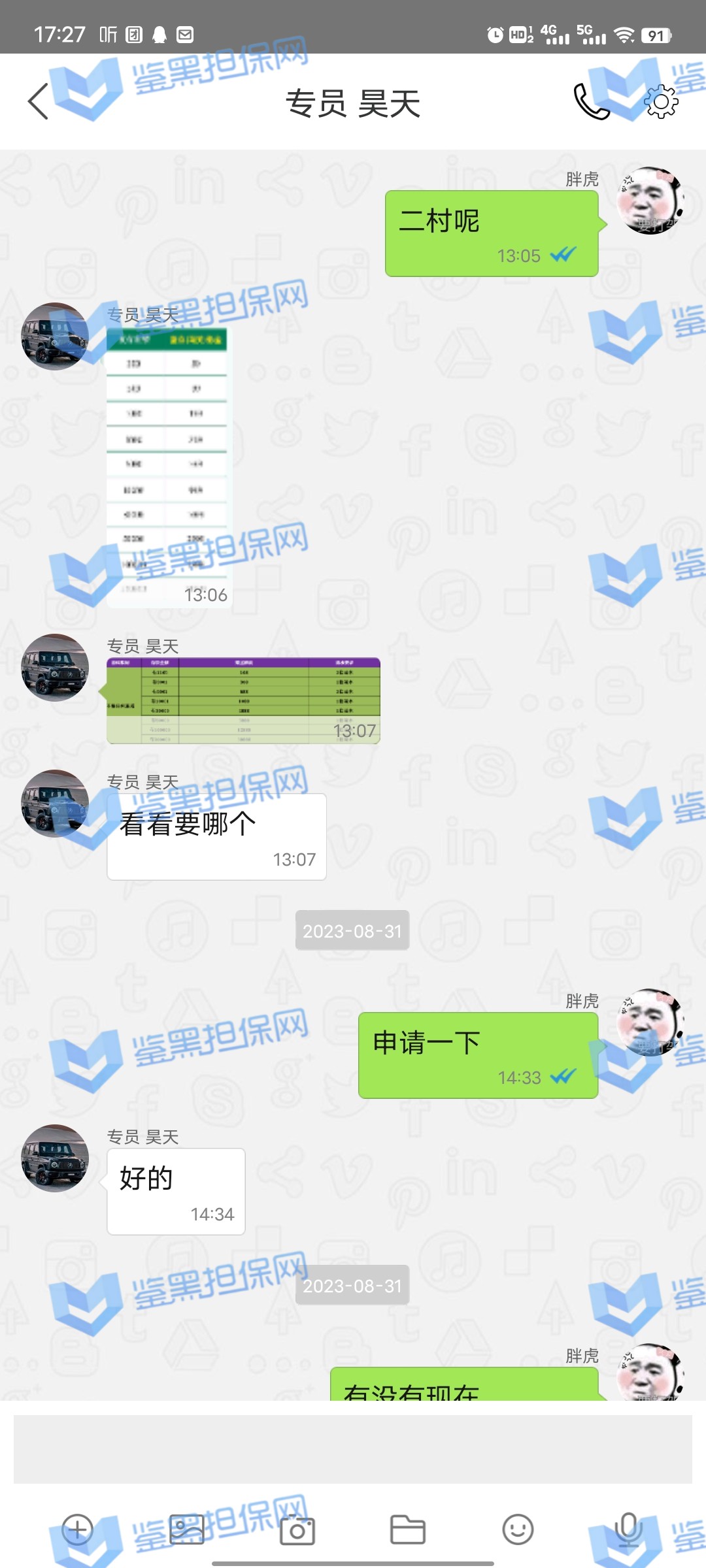Tap 专员 昊天's avatar beside 看看要哪个

[x=55, y=804]
